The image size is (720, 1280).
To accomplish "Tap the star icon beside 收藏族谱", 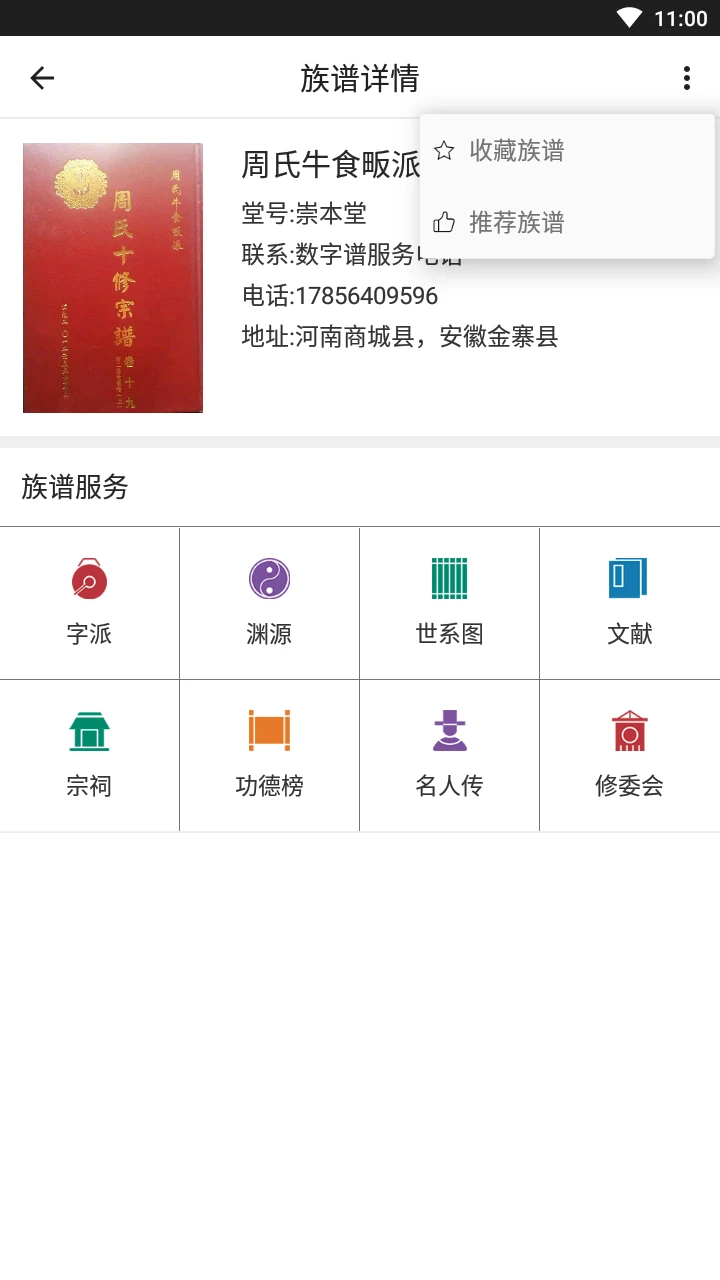I will point(446,150).
